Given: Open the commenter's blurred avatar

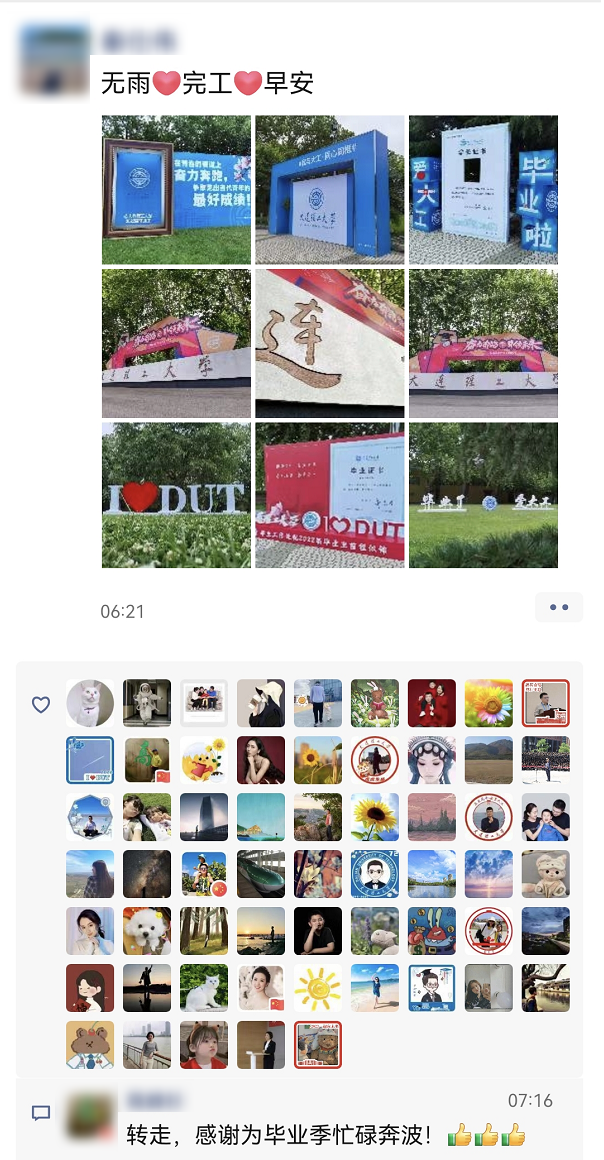Looking at the screenshot, I should tap(88, 1116).
